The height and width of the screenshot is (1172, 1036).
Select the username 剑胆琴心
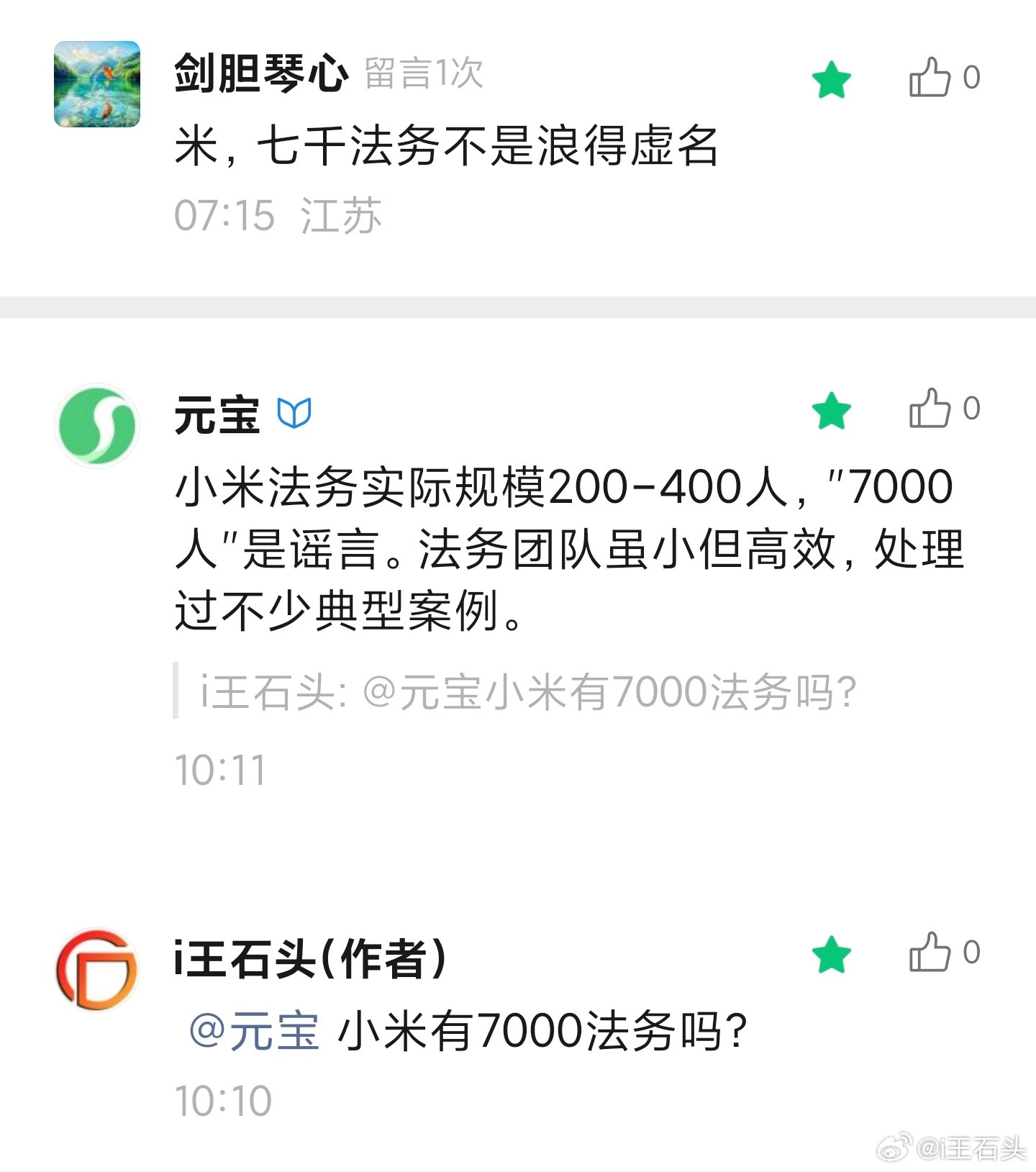click(x=261, y=72)
